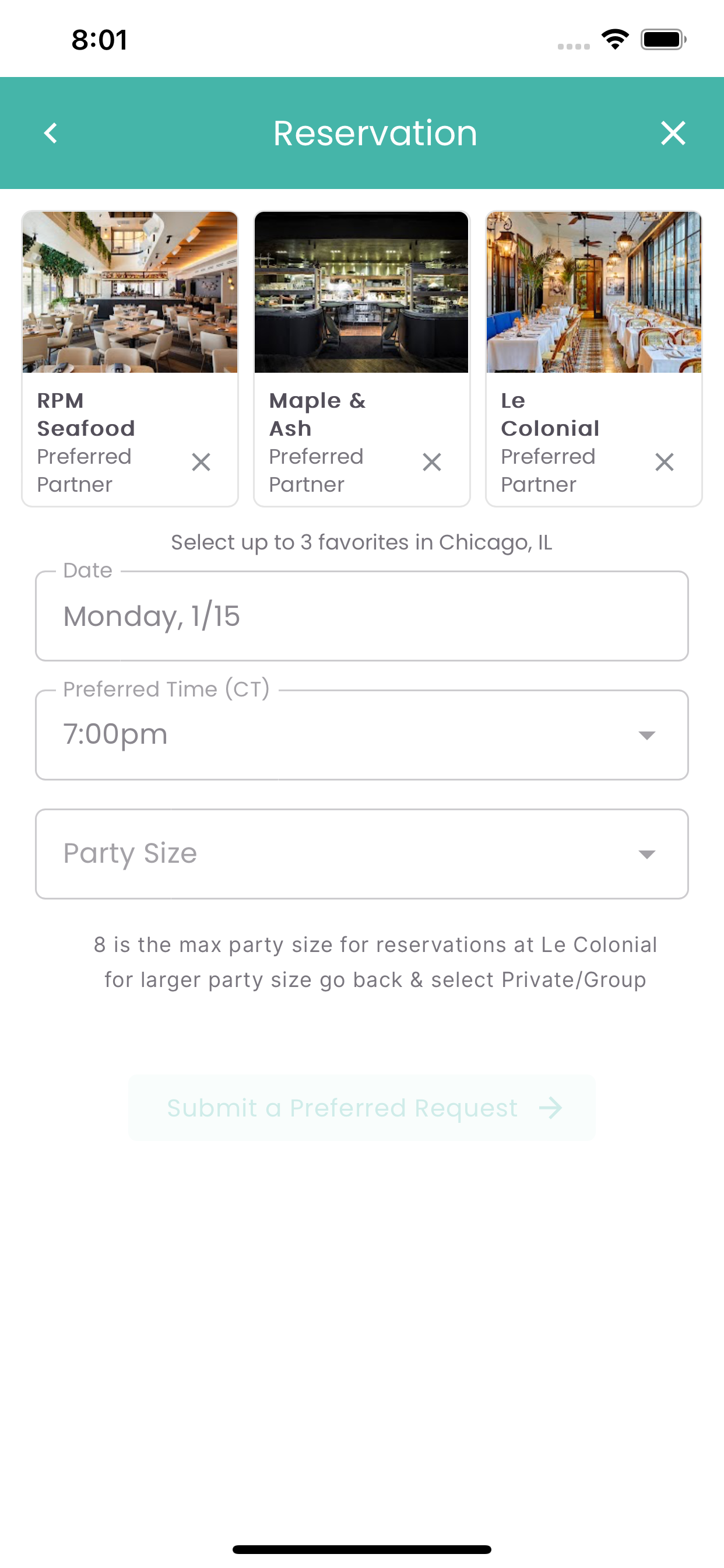Image resolution: width=724 pixels, height=1568 pixels.
Task: Click the X close icon in the header
Action: (x=673, y=132)
